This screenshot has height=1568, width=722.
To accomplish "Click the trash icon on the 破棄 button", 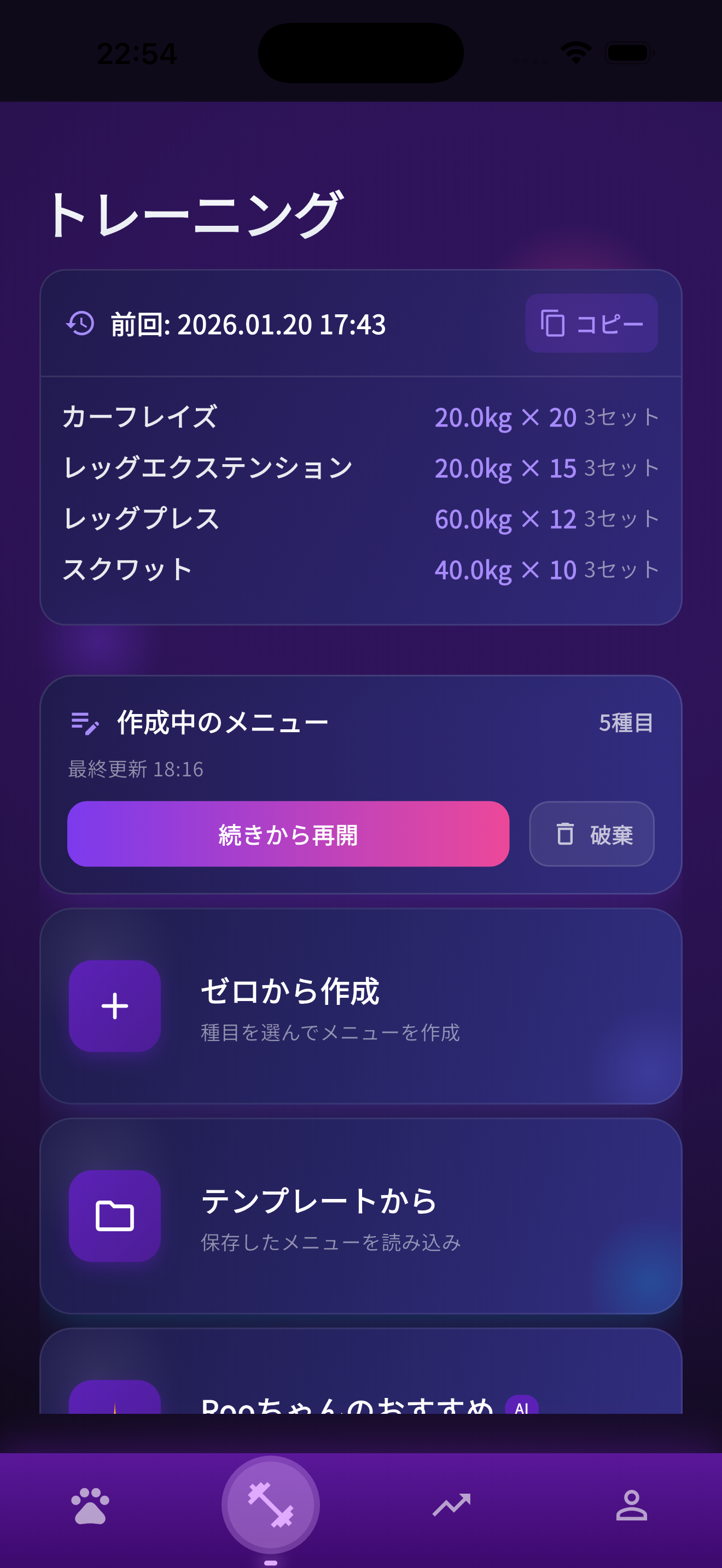I will [x=564, y=834].
